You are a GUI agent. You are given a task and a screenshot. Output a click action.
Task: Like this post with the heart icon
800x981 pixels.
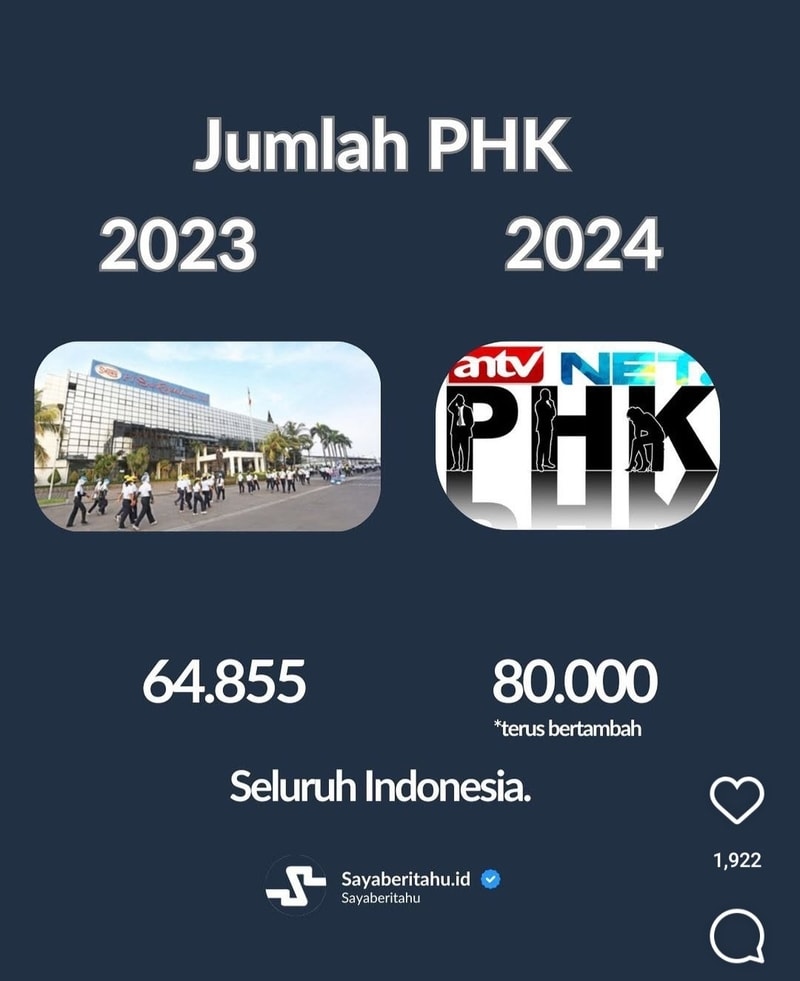click(x=737, y=800)
